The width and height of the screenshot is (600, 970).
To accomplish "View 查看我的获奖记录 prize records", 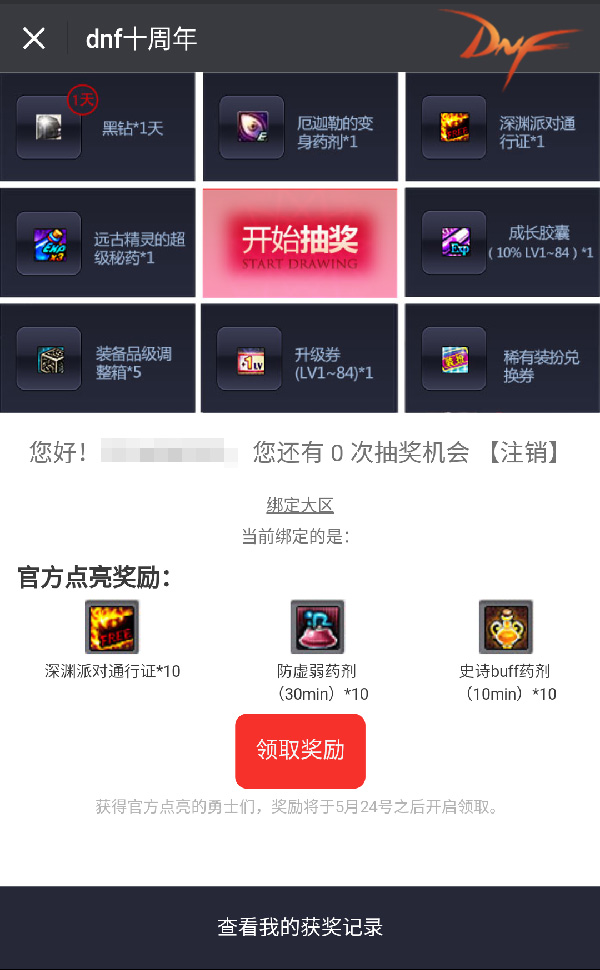I will (x=300, y=927).
